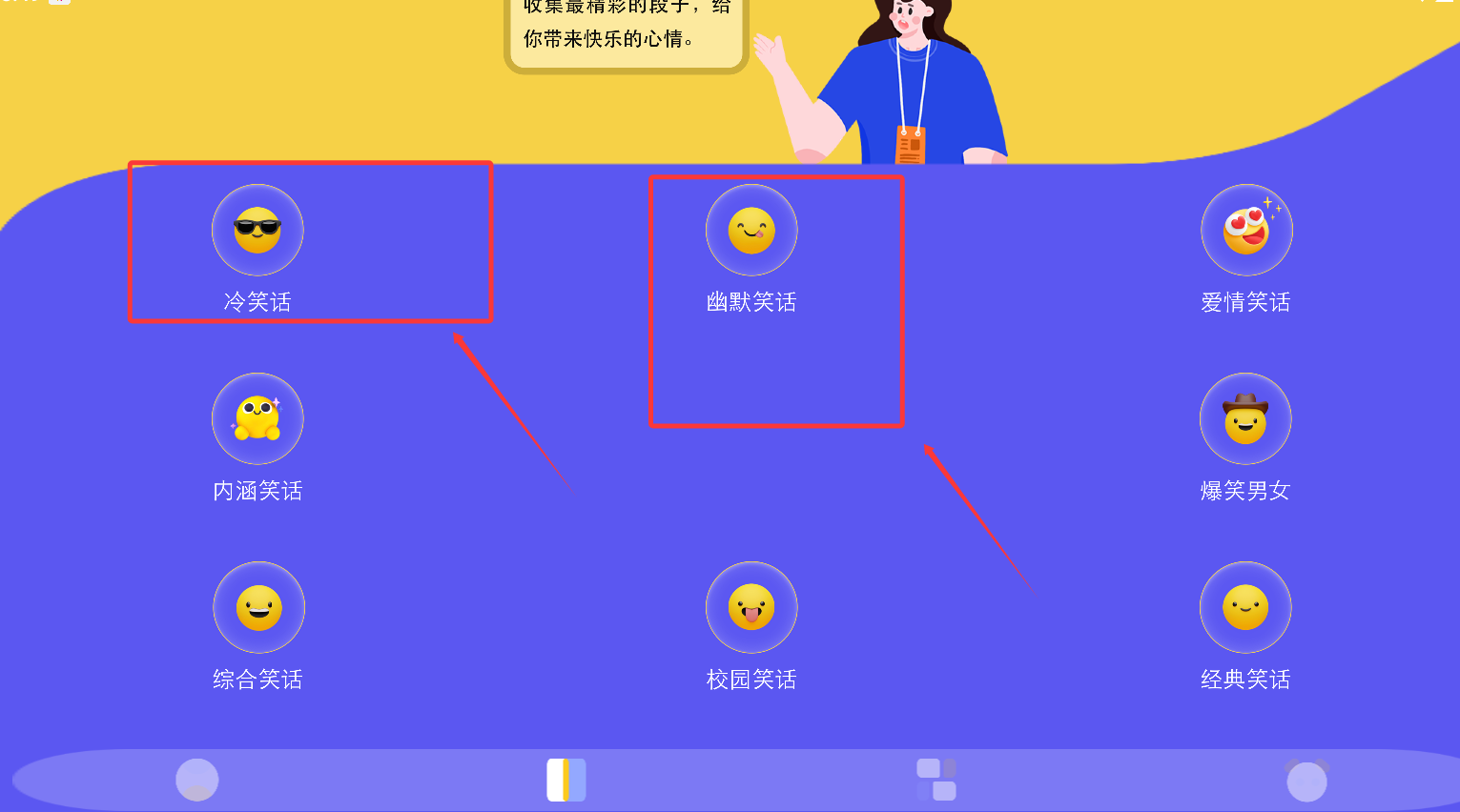The image size is (1460, 812).
Task: View the 经典笑话 jokes
Action: (x=1245, y=608)
